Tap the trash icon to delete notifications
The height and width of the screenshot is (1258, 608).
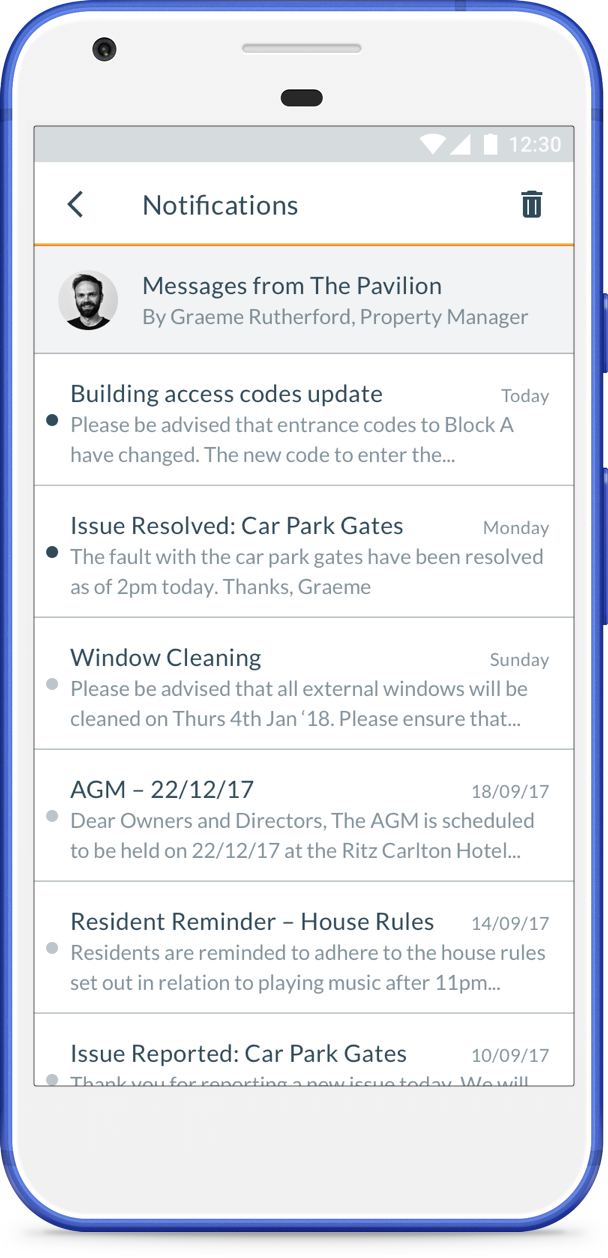[x=531, y=205]
